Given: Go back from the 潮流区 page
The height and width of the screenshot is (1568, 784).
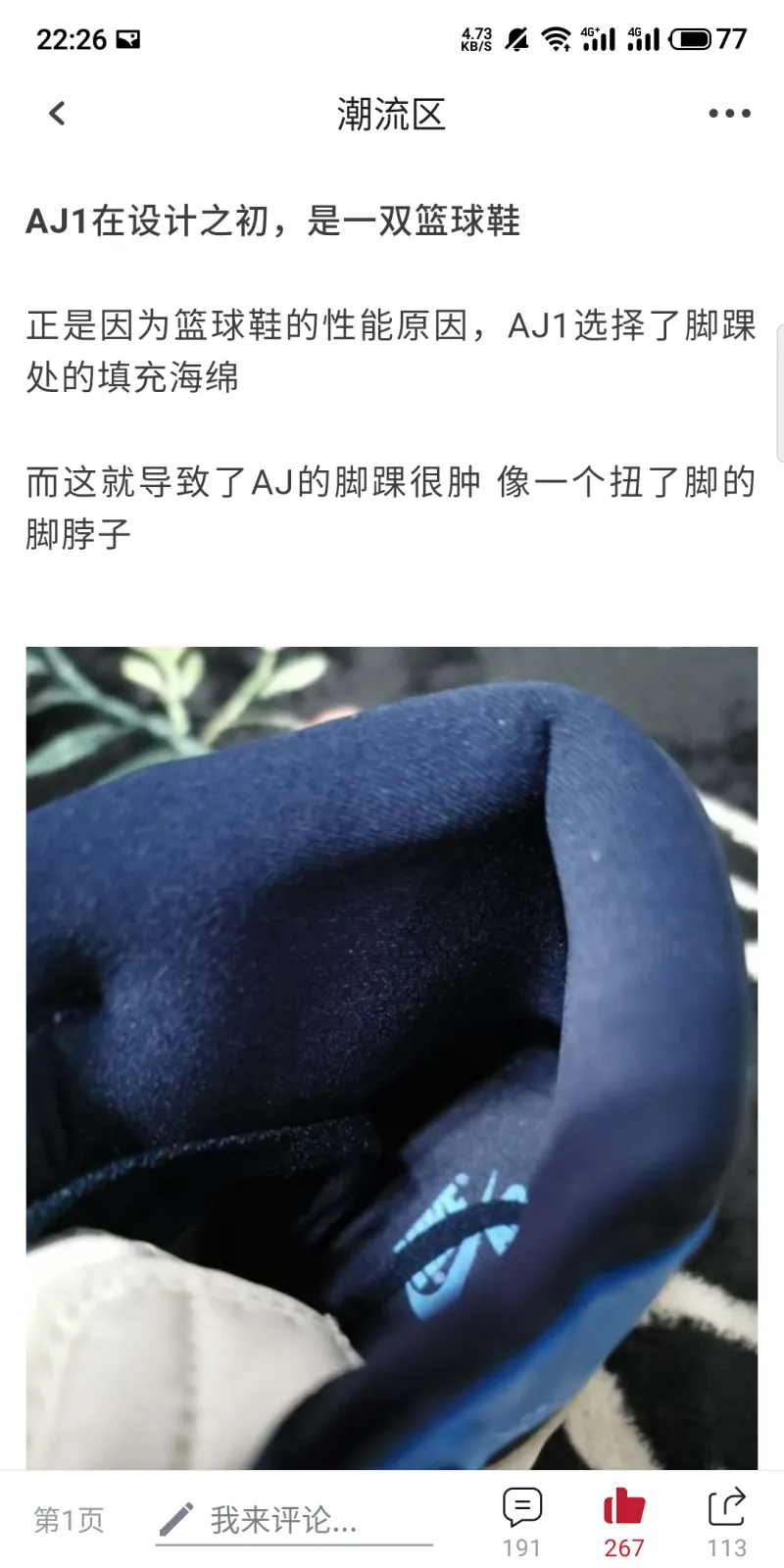Looking at the screenshot, I should [x=57, y=114].
